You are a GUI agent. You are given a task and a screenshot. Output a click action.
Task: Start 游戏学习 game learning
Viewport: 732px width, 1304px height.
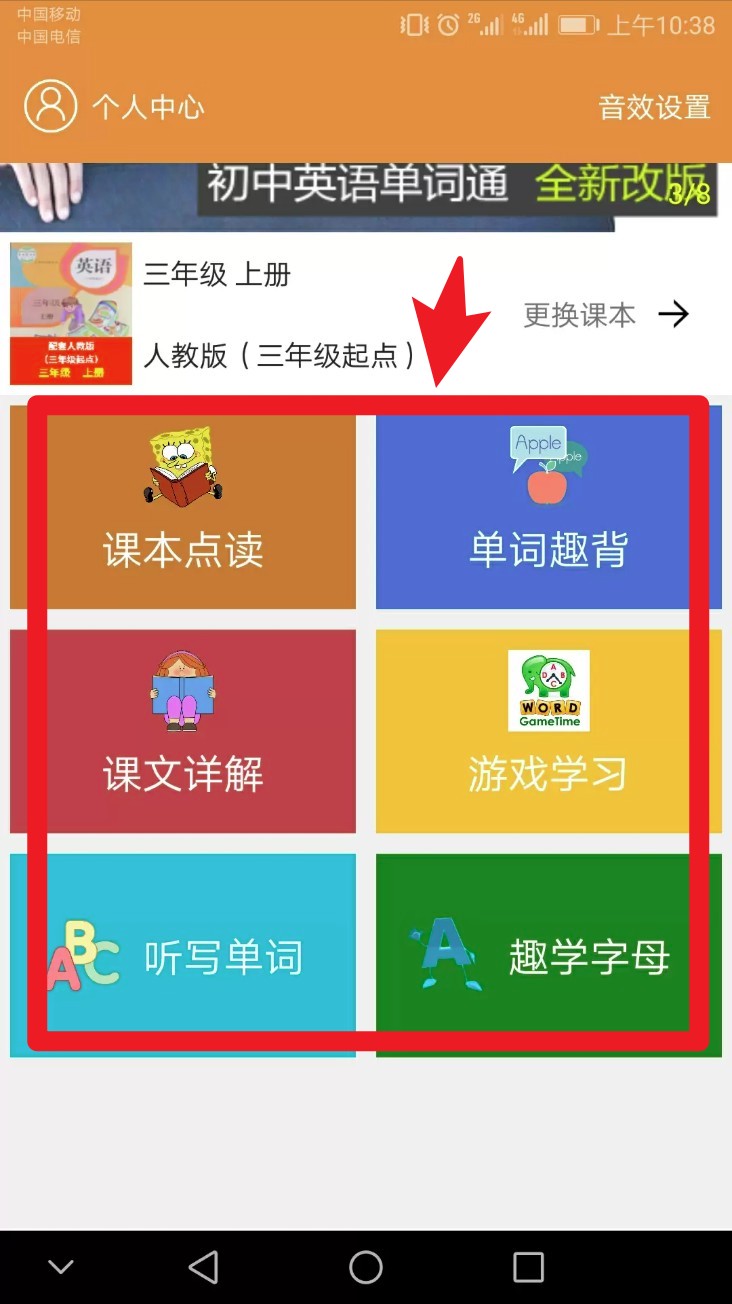[x=548, y=731]
